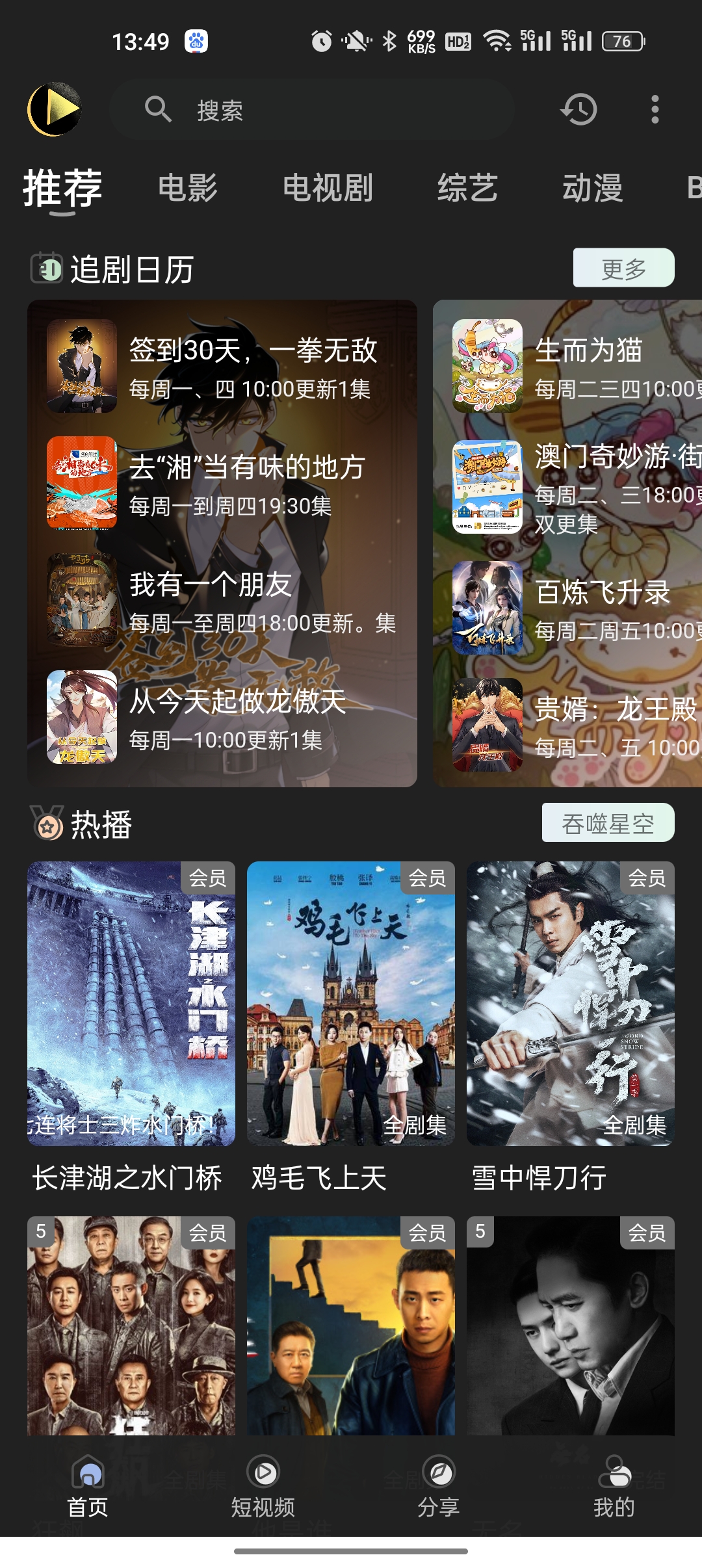Open the app's home logo icon
Screen dimensions: 702x1568
pyautogui.click(x=55, y=109)
